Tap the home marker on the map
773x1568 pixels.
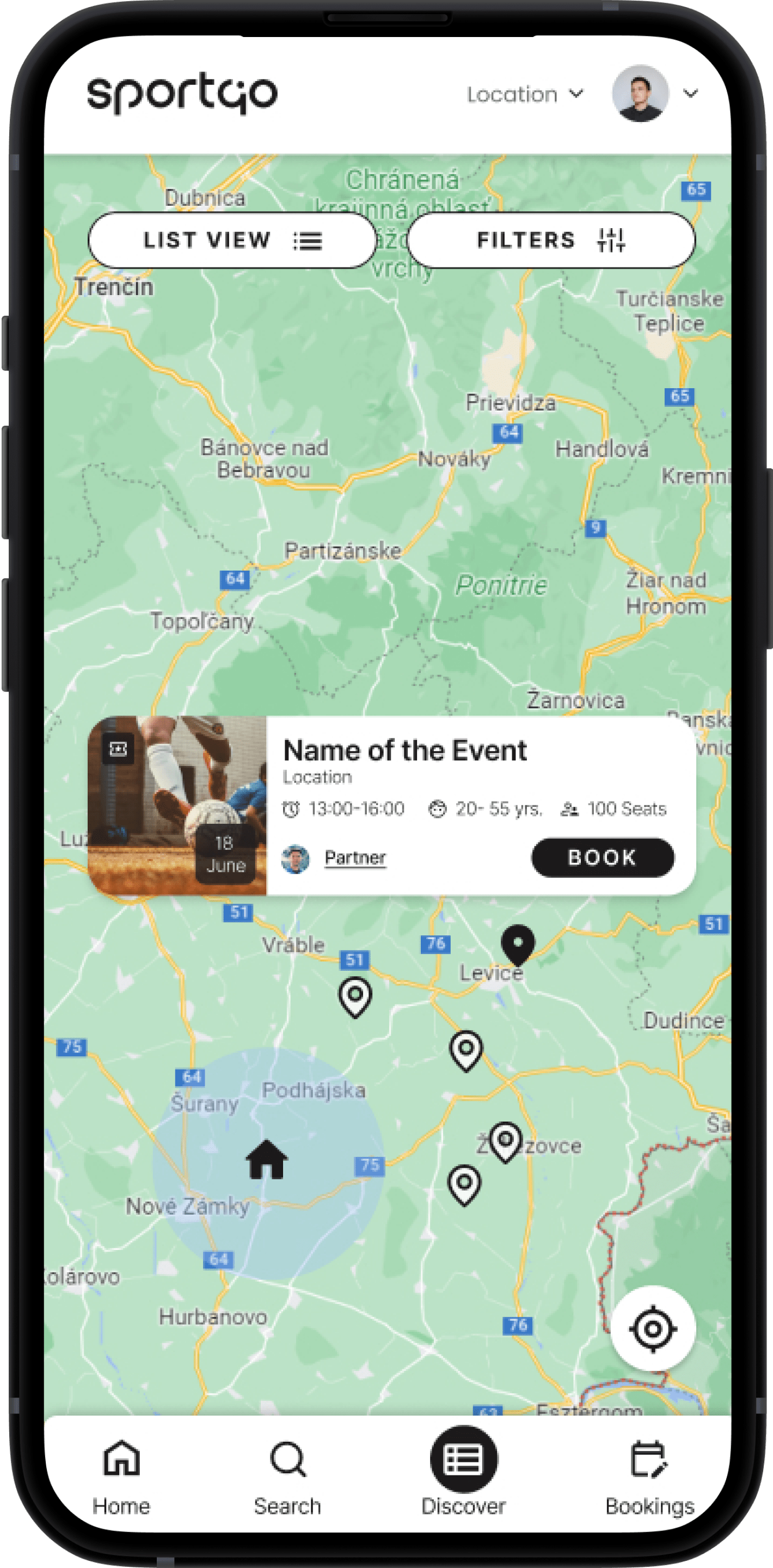[x=266, y=1160]
